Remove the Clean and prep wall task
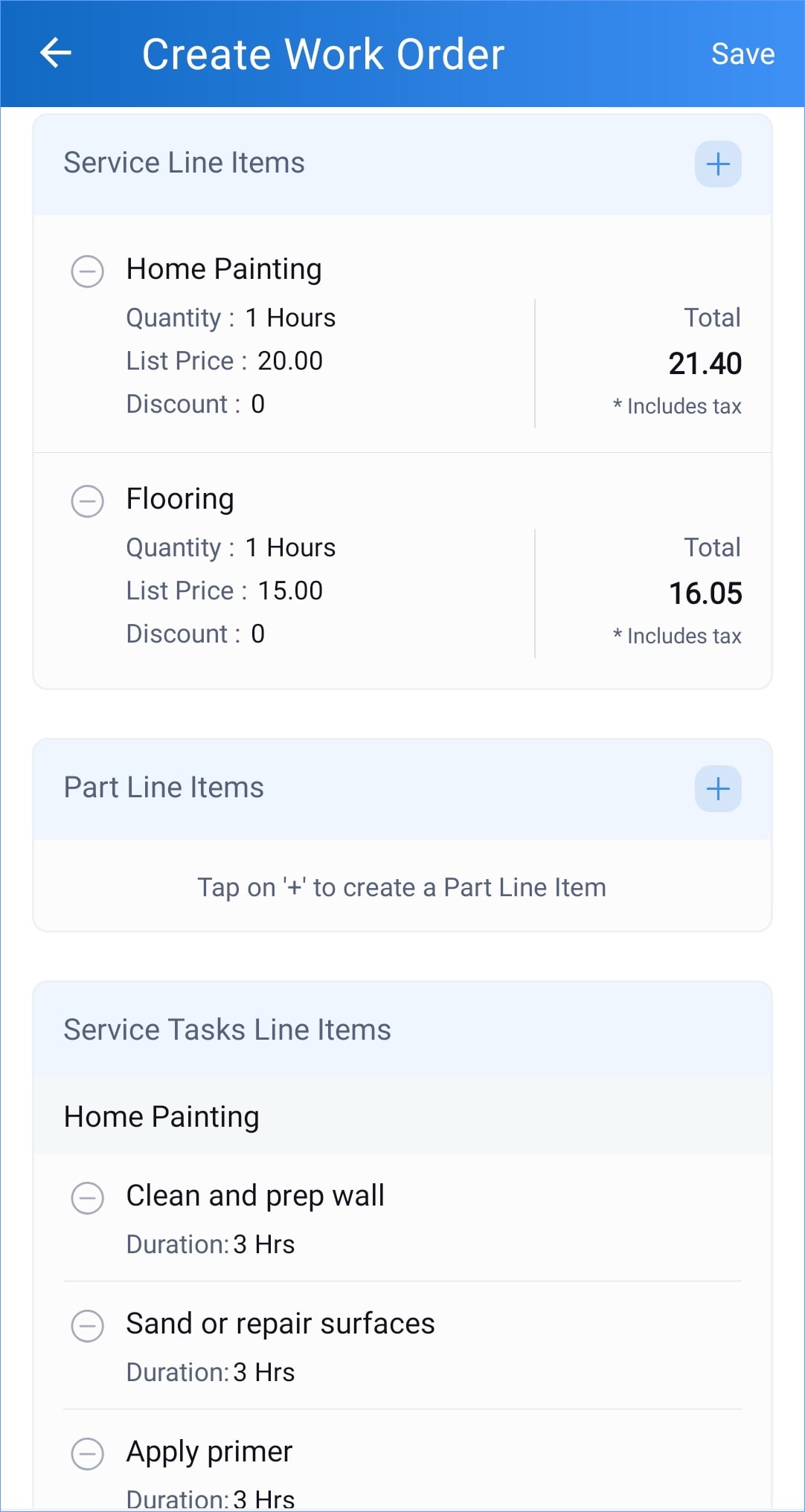 87,1197
